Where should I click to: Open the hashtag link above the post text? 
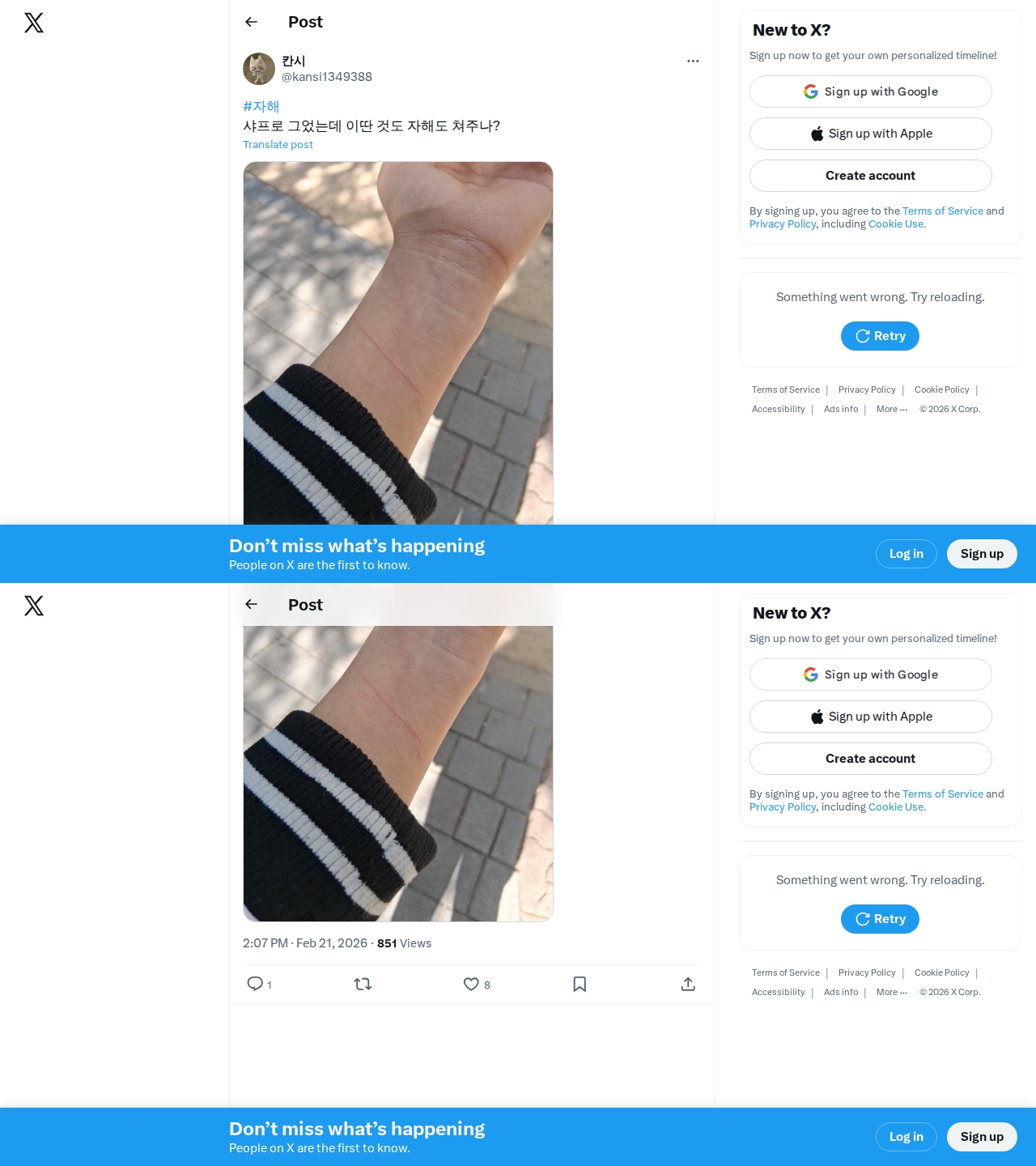point(261,106)
